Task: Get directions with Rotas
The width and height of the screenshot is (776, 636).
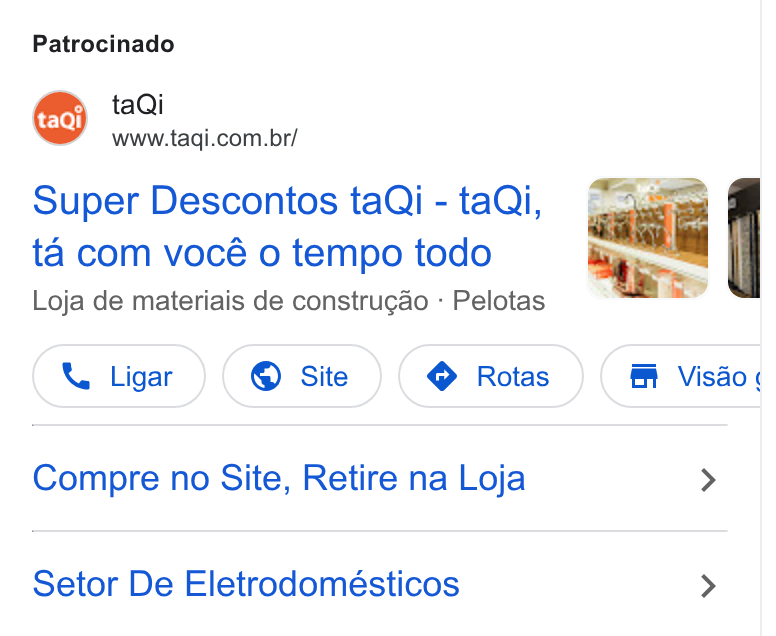Action: 491,376
